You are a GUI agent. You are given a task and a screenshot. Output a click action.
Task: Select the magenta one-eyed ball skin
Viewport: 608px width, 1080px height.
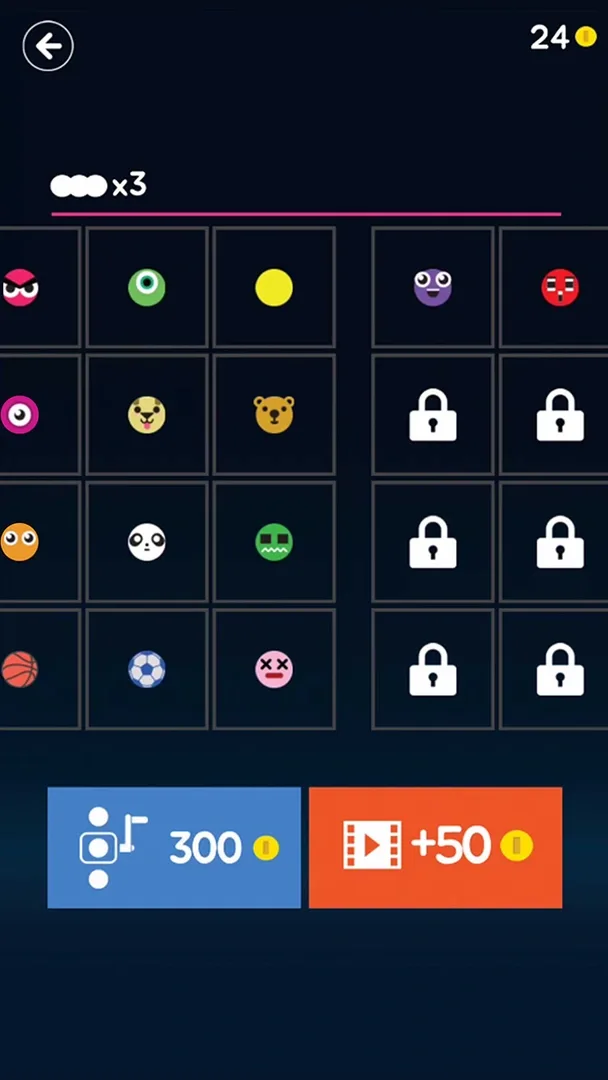coord(20,414)
